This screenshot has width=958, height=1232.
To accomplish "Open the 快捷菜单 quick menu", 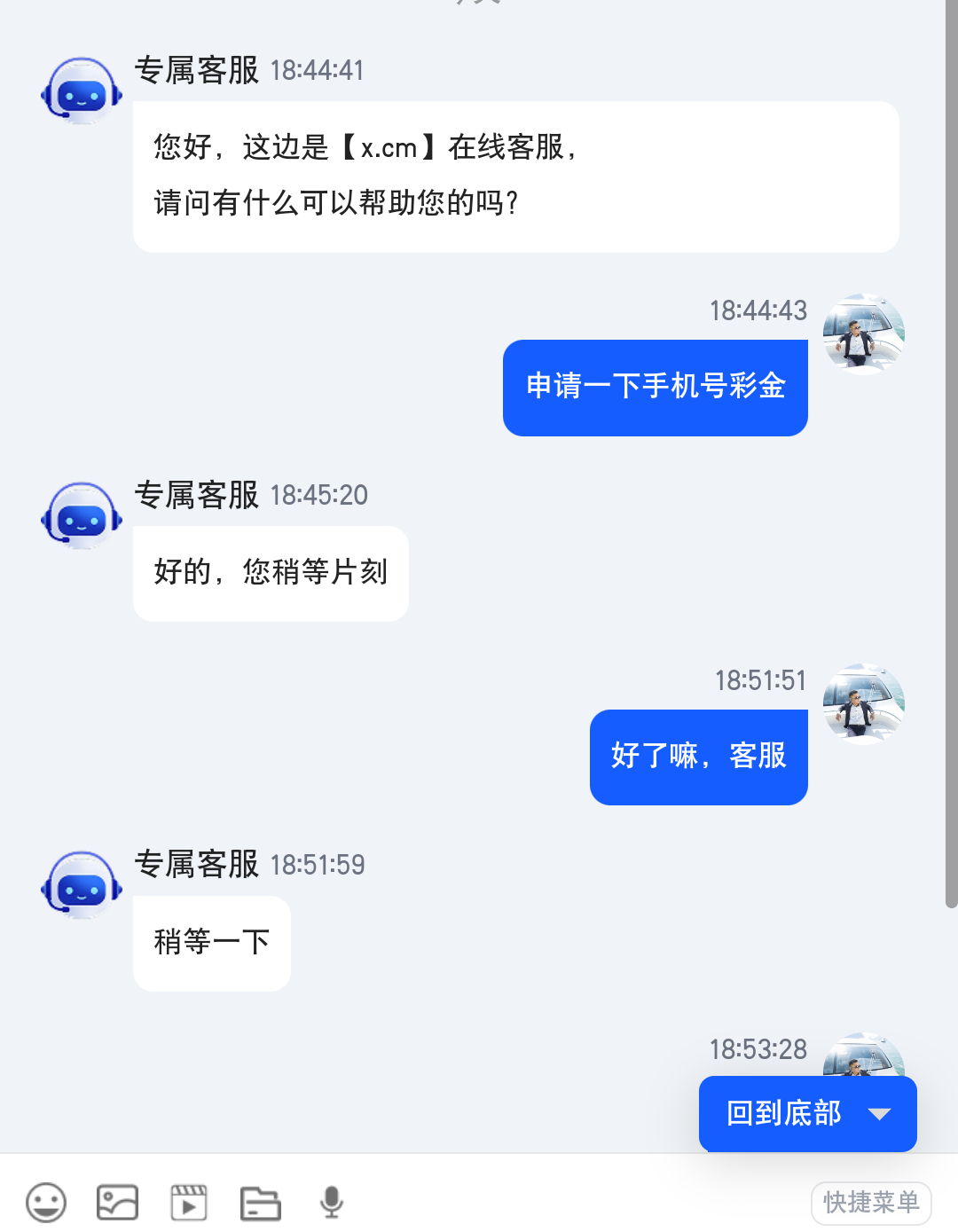I will point(870,1203).
